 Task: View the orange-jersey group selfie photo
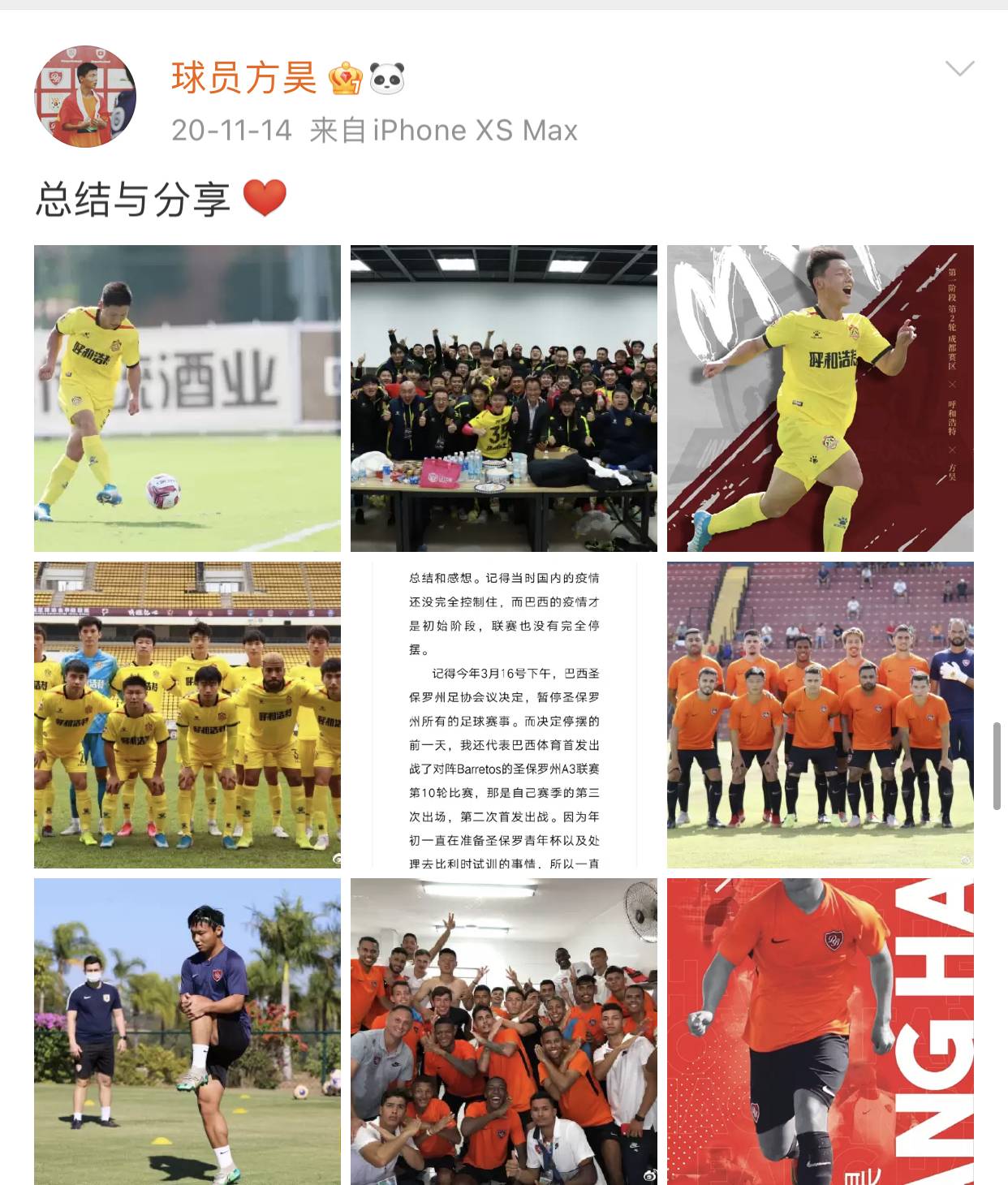(504, 1031)
